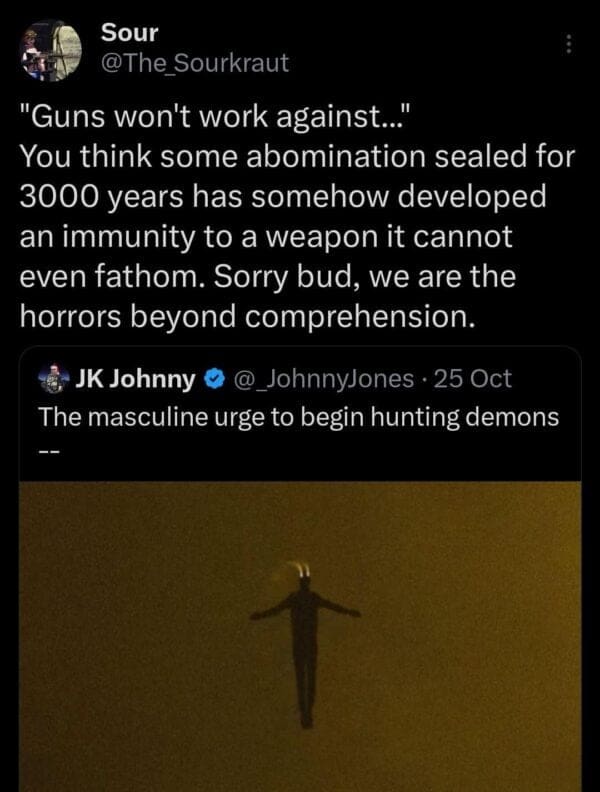Open the overflow menu on Sour's tweet
Viewport: 600px width, 792px height.
(x=569, y=46)
